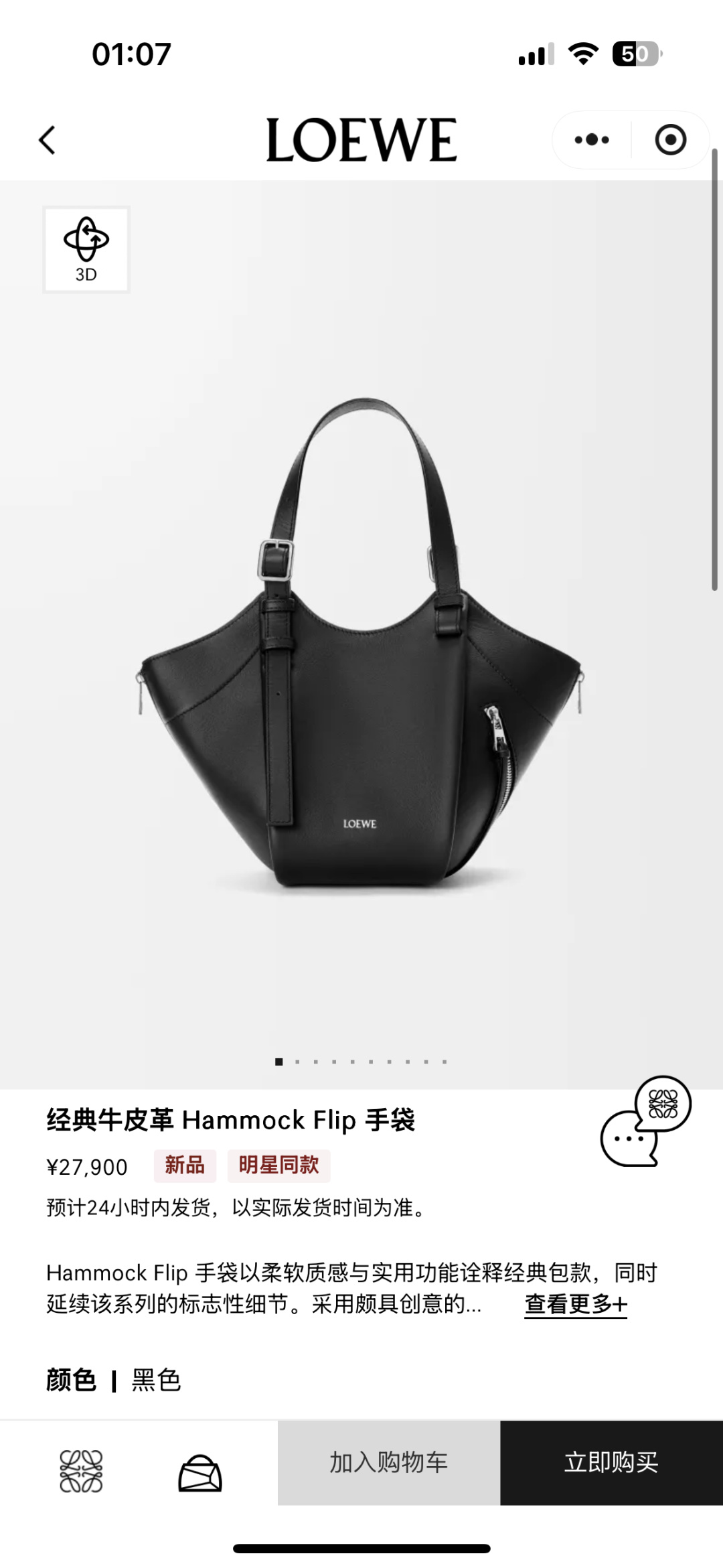View the handbag in 3D
The image size is (723, 1568).
point(85,250)
